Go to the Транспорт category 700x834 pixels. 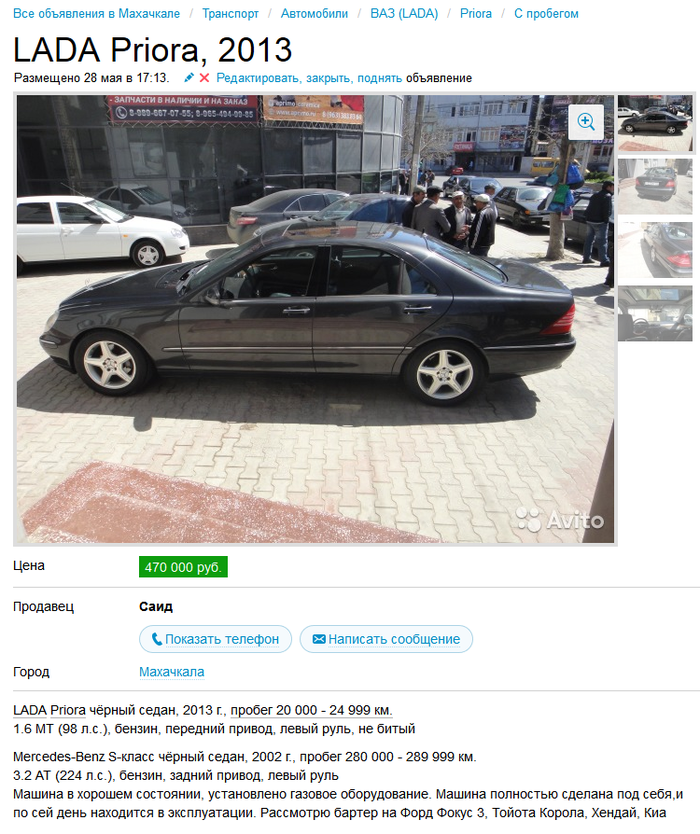230,14
